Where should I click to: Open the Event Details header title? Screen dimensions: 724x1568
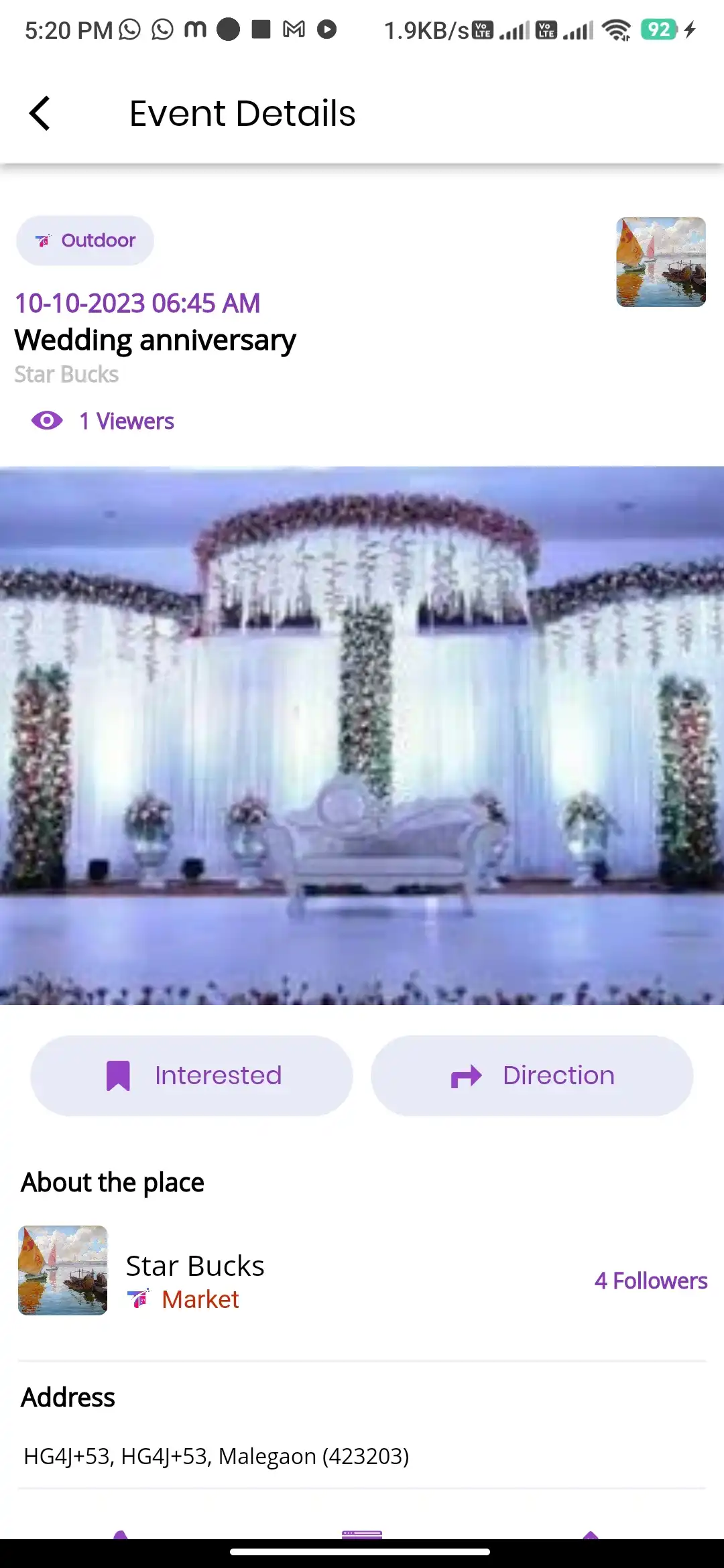click(243, 113)
